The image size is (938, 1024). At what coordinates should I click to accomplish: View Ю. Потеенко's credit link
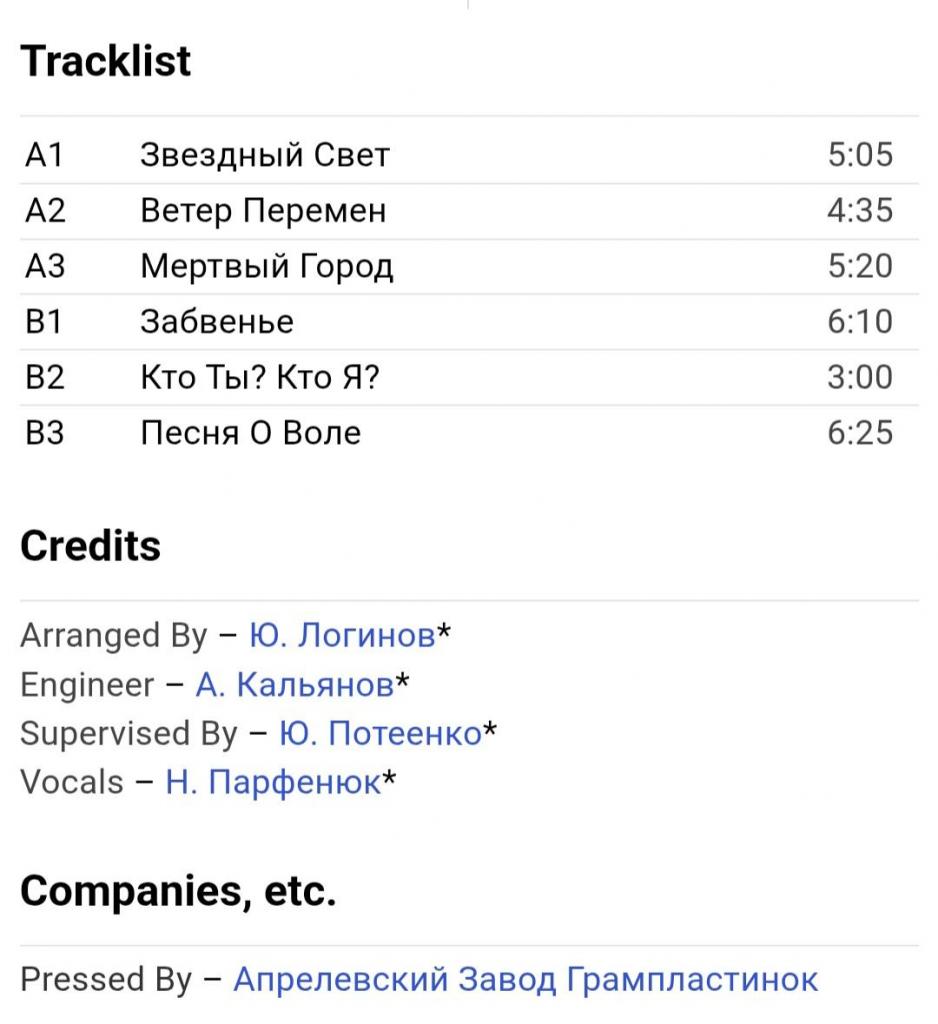tap(380, 733)
